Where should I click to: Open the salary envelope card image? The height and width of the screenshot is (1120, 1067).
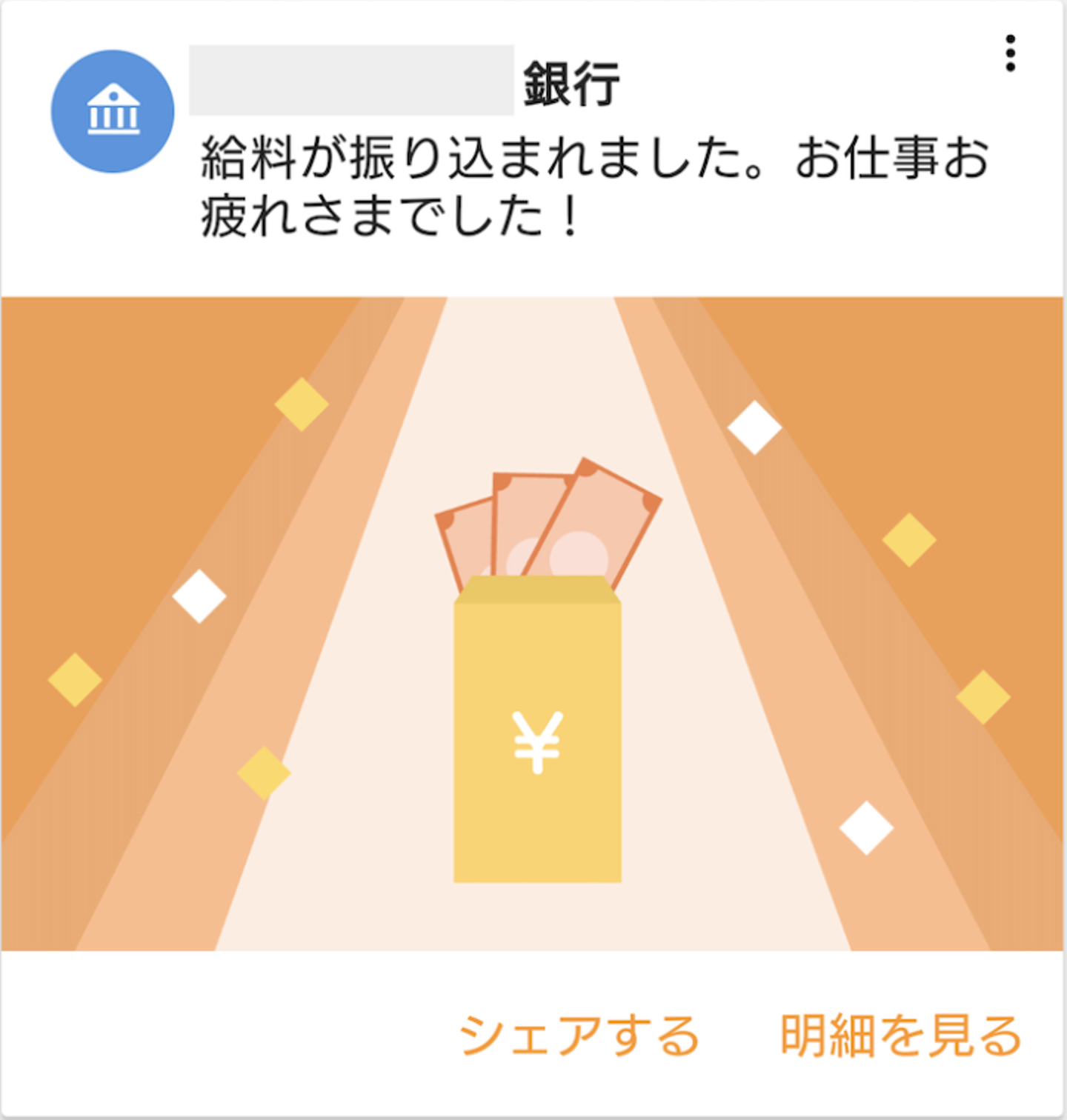point(533,624)
